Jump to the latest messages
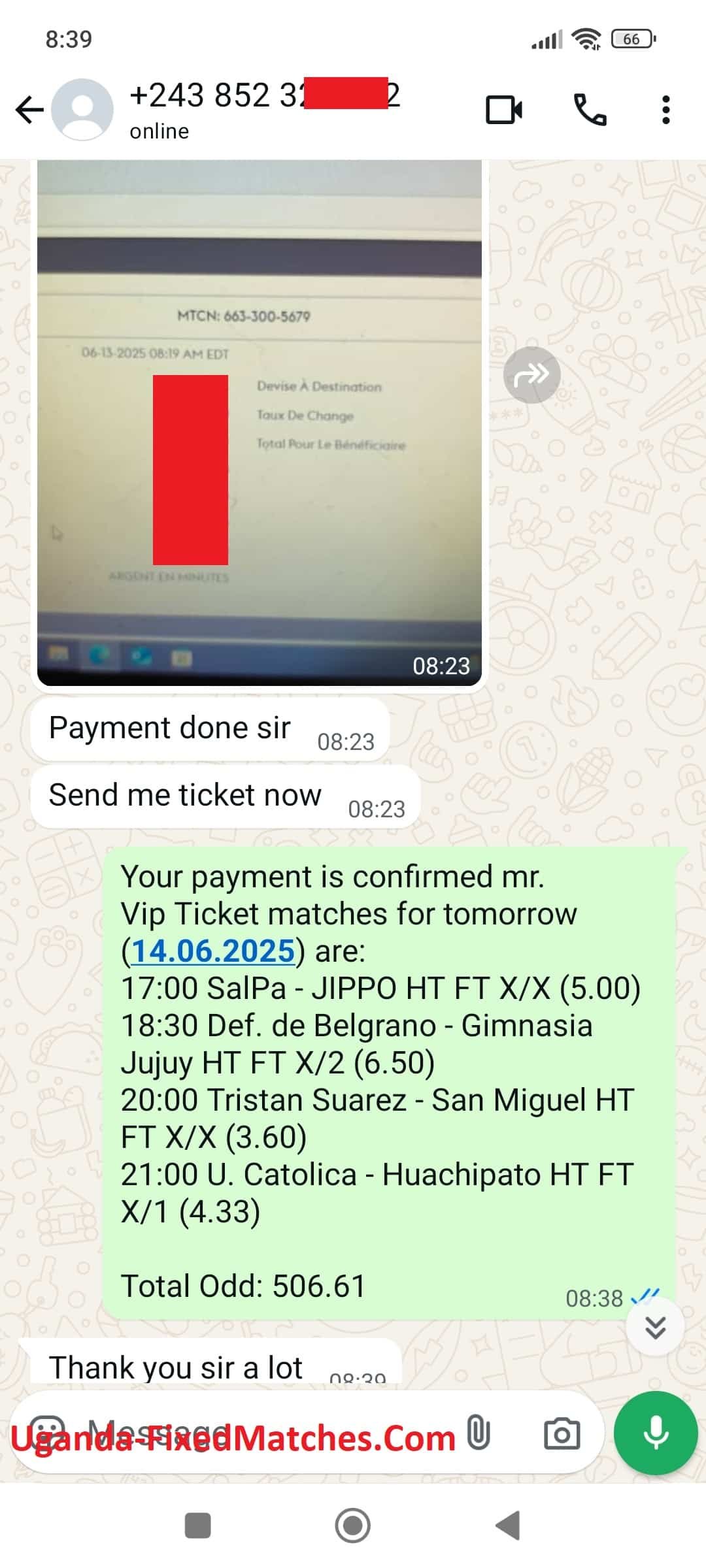The image size is (706, 1568). coord(655,1327)
